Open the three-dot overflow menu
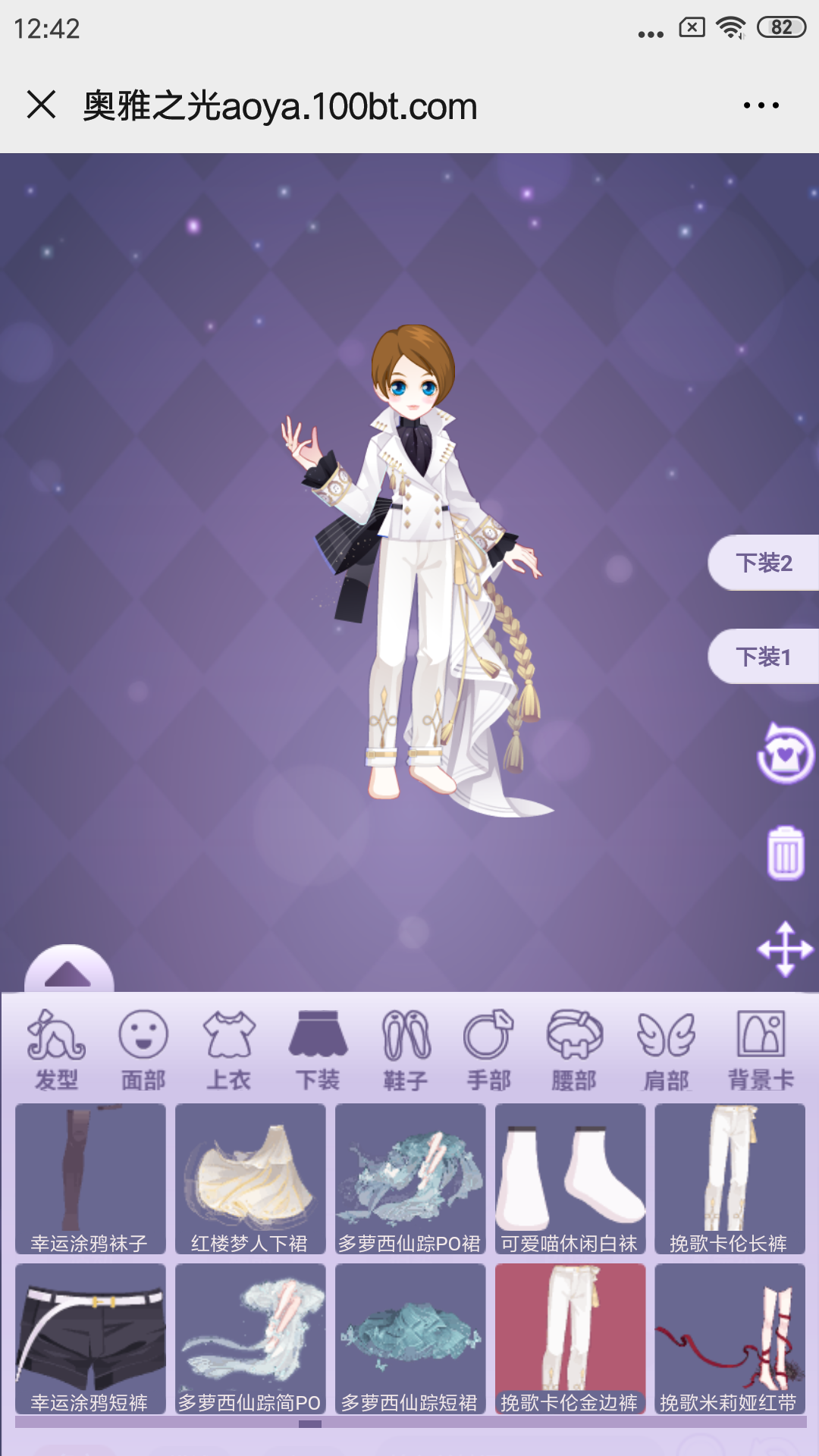819x1456 pixels. 761,105
